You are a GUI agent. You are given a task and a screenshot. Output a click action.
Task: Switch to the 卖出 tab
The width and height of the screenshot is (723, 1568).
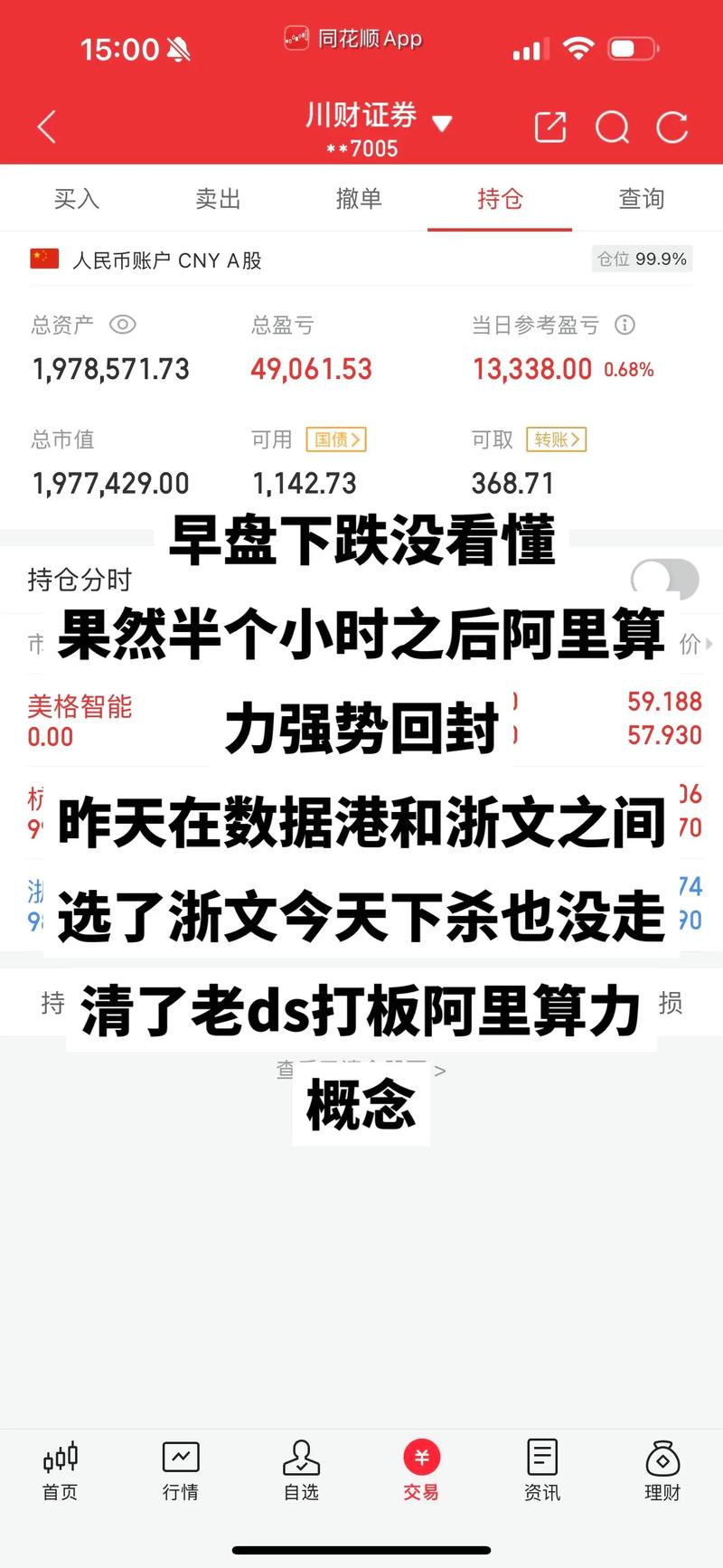coord(219,199)
